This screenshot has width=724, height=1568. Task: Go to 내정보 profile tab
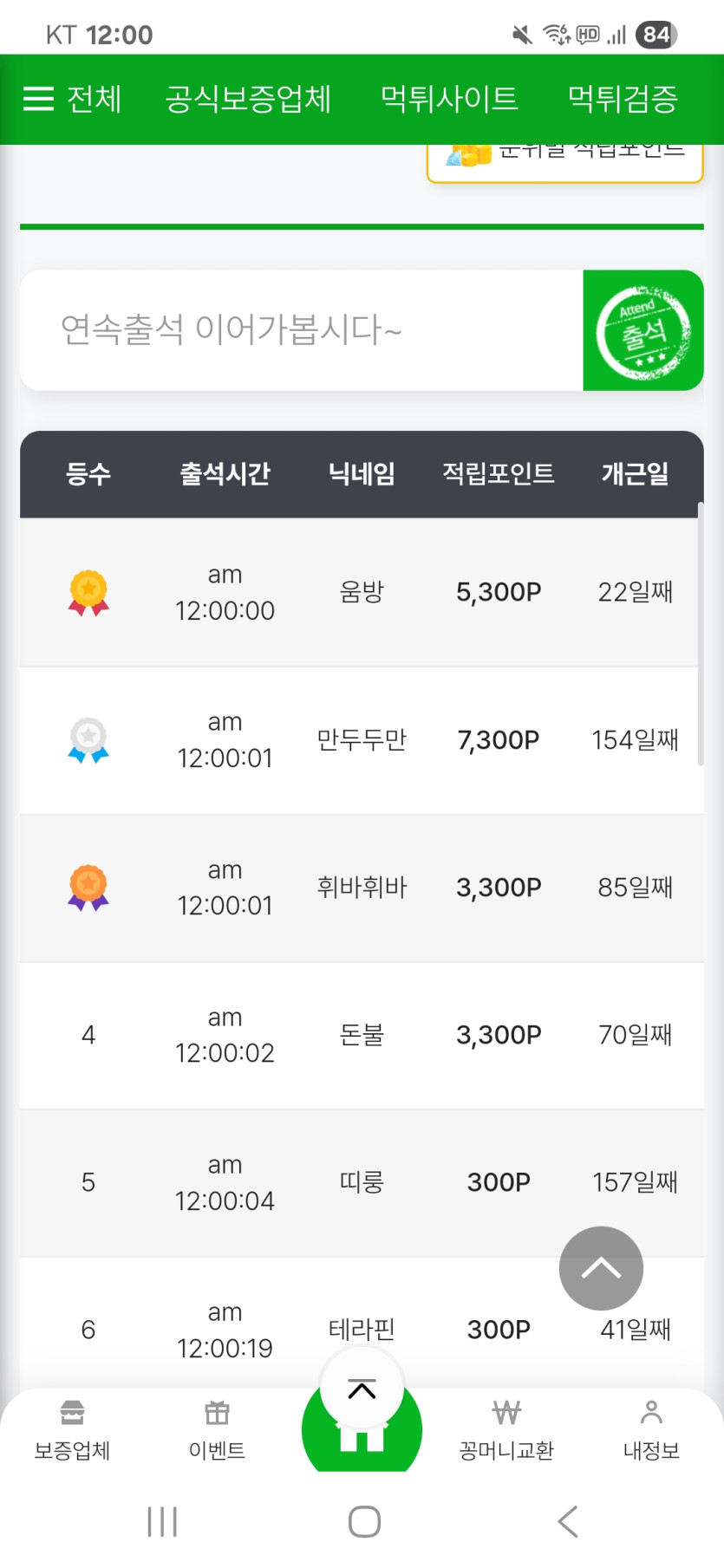pos(651,1431)
